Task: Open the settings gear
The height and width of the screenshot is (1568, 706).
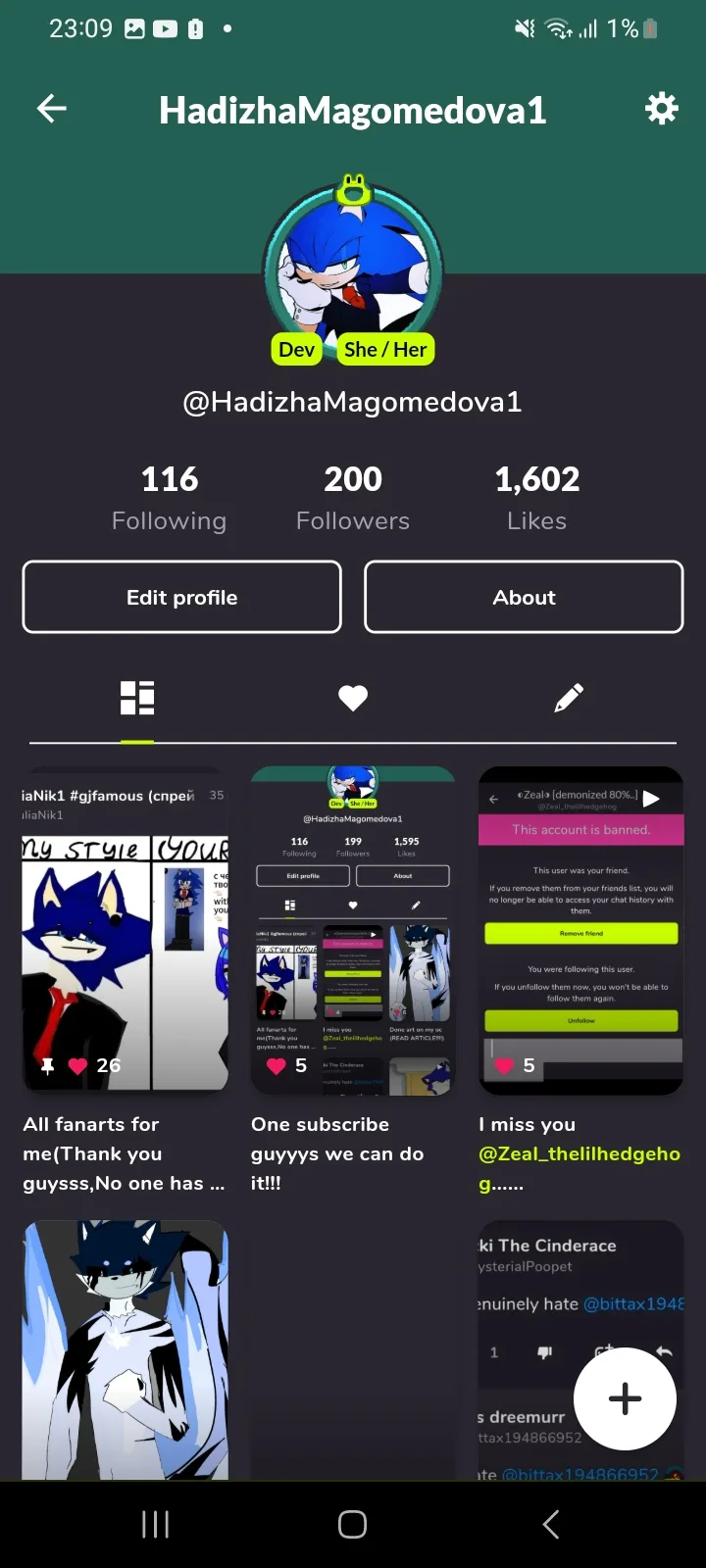Action: coord(662,109)
